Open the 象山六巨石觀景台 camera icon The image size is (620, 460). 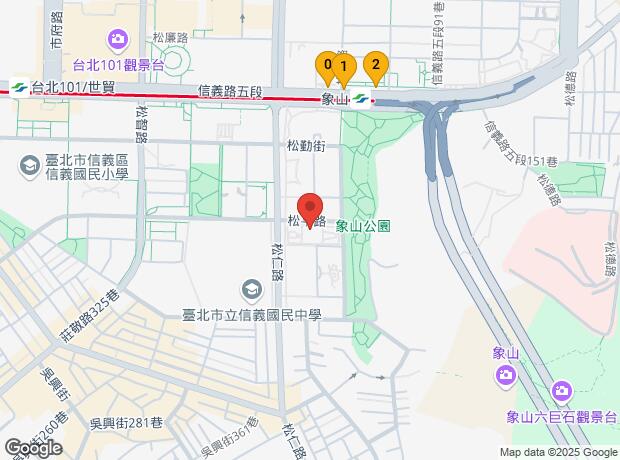coord(561,389)
